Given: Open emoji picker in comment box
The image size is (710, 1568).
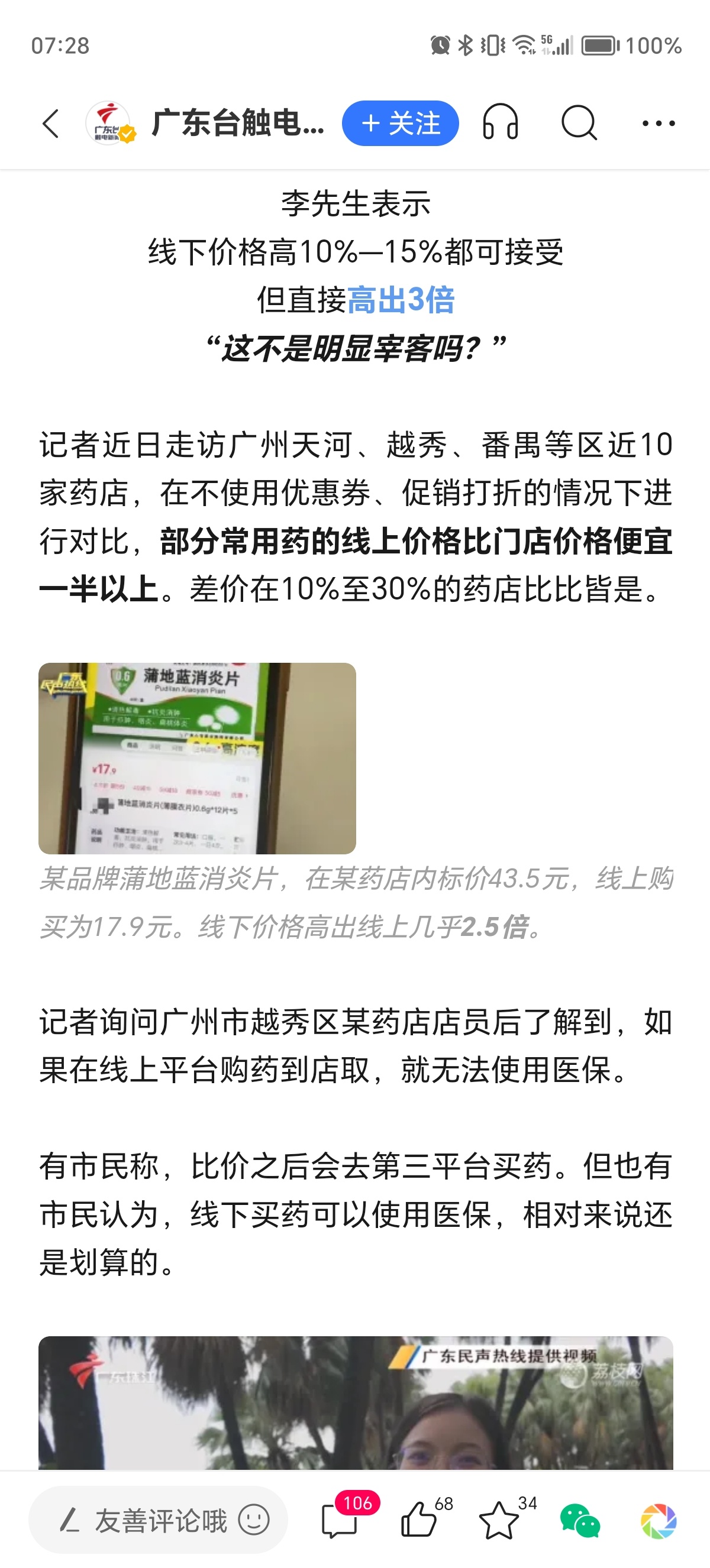Looking at the screenshot, I should pos(253,1520).
